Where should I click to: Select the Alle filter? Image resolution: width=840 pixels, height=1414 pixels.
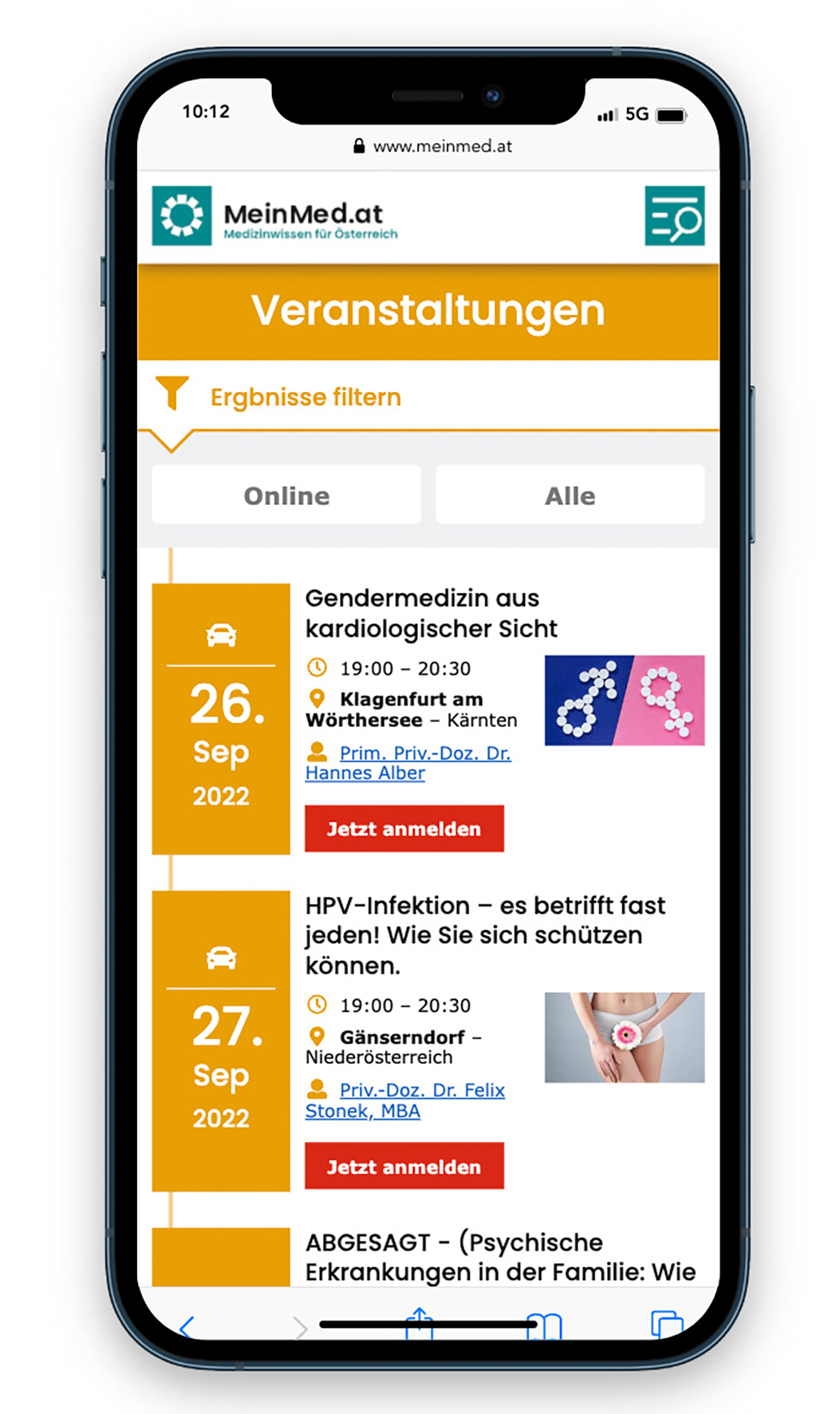tap(570, 495)
